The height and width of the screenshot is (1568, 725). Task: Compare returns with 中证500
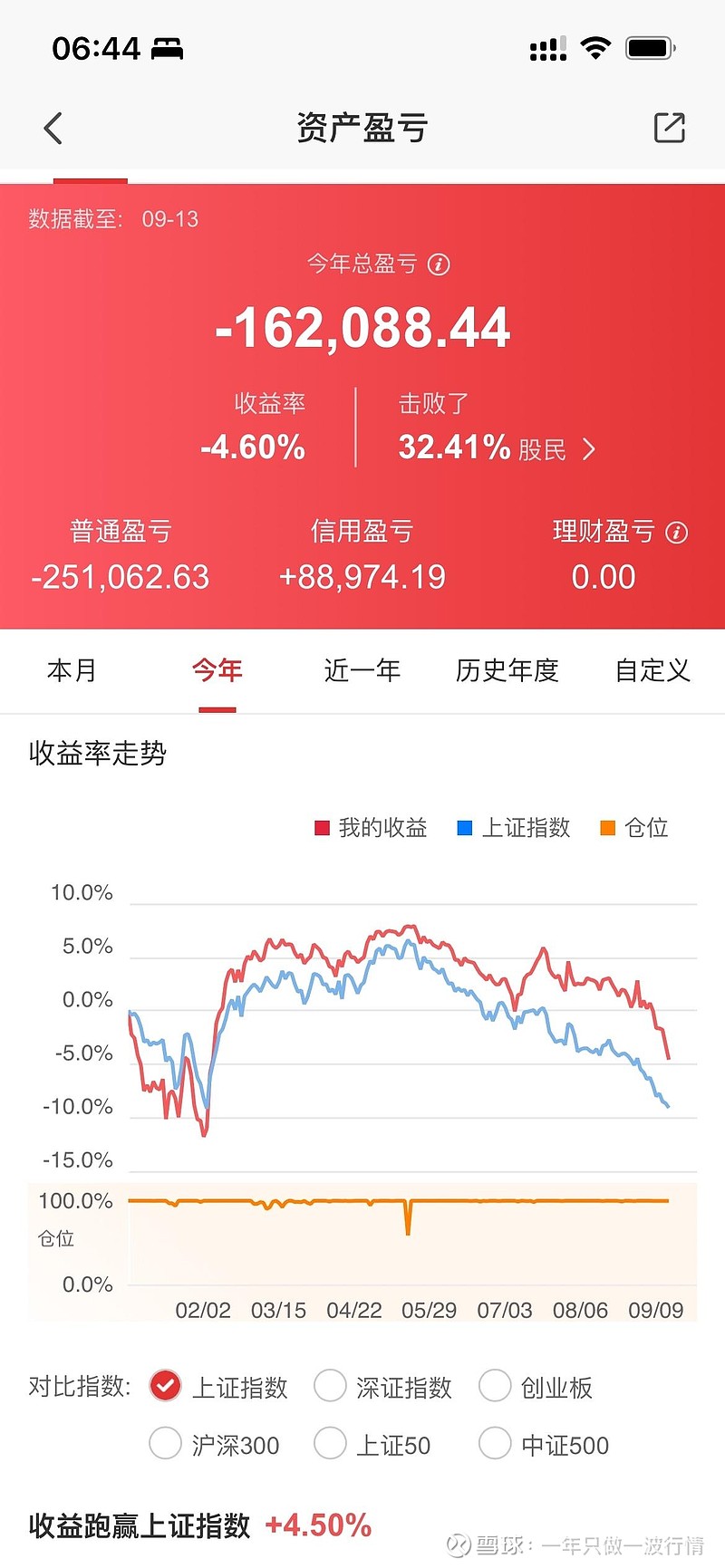click(544, 1444)
